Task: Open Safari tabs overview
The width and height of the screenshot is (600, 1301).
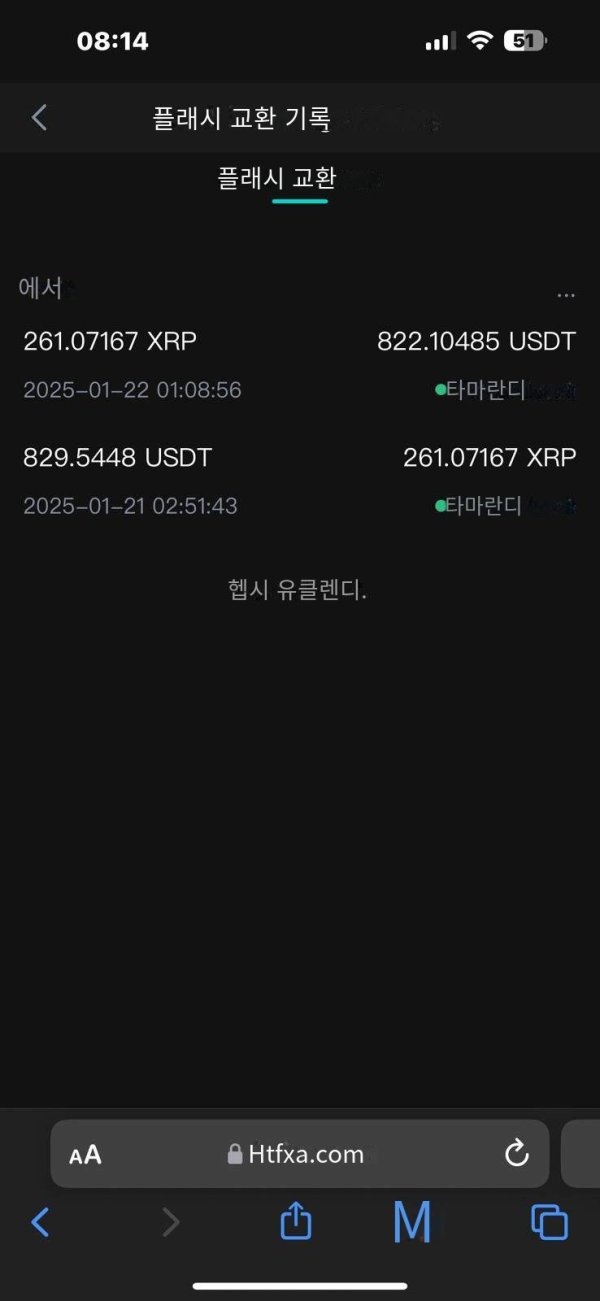Action: [x=549, y=1222]
